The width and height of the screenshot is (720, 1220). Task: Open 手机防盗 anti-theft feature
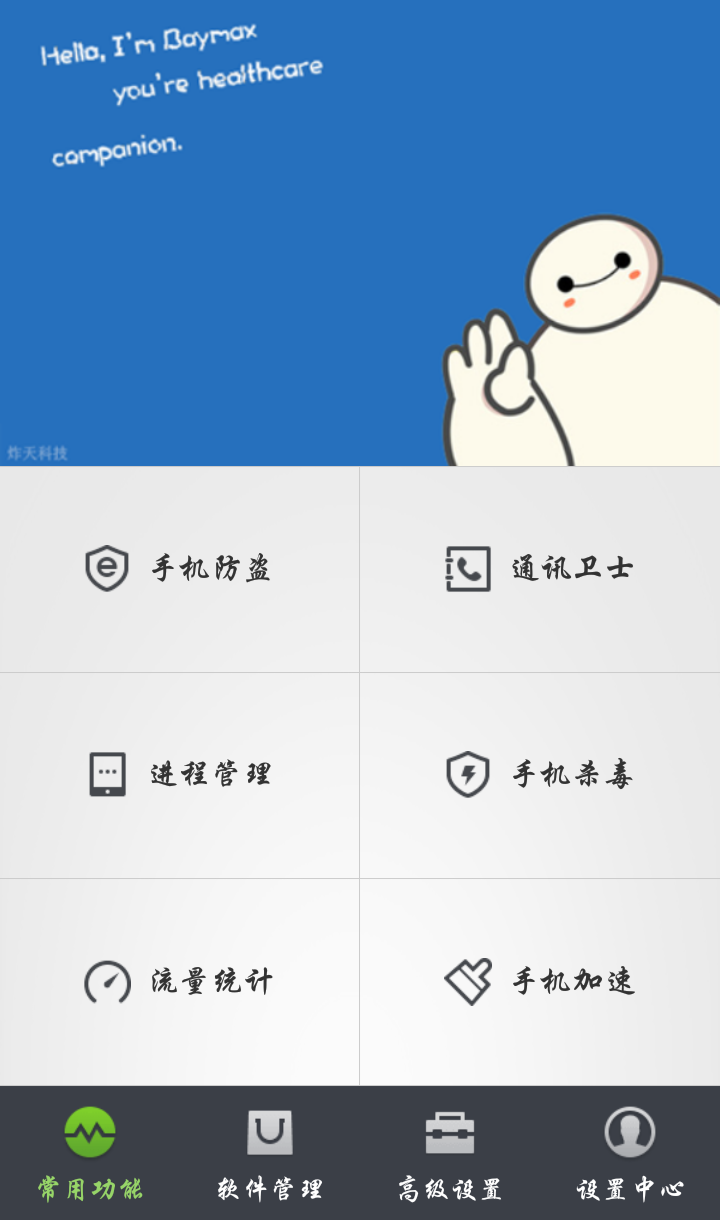pos(180,569)
